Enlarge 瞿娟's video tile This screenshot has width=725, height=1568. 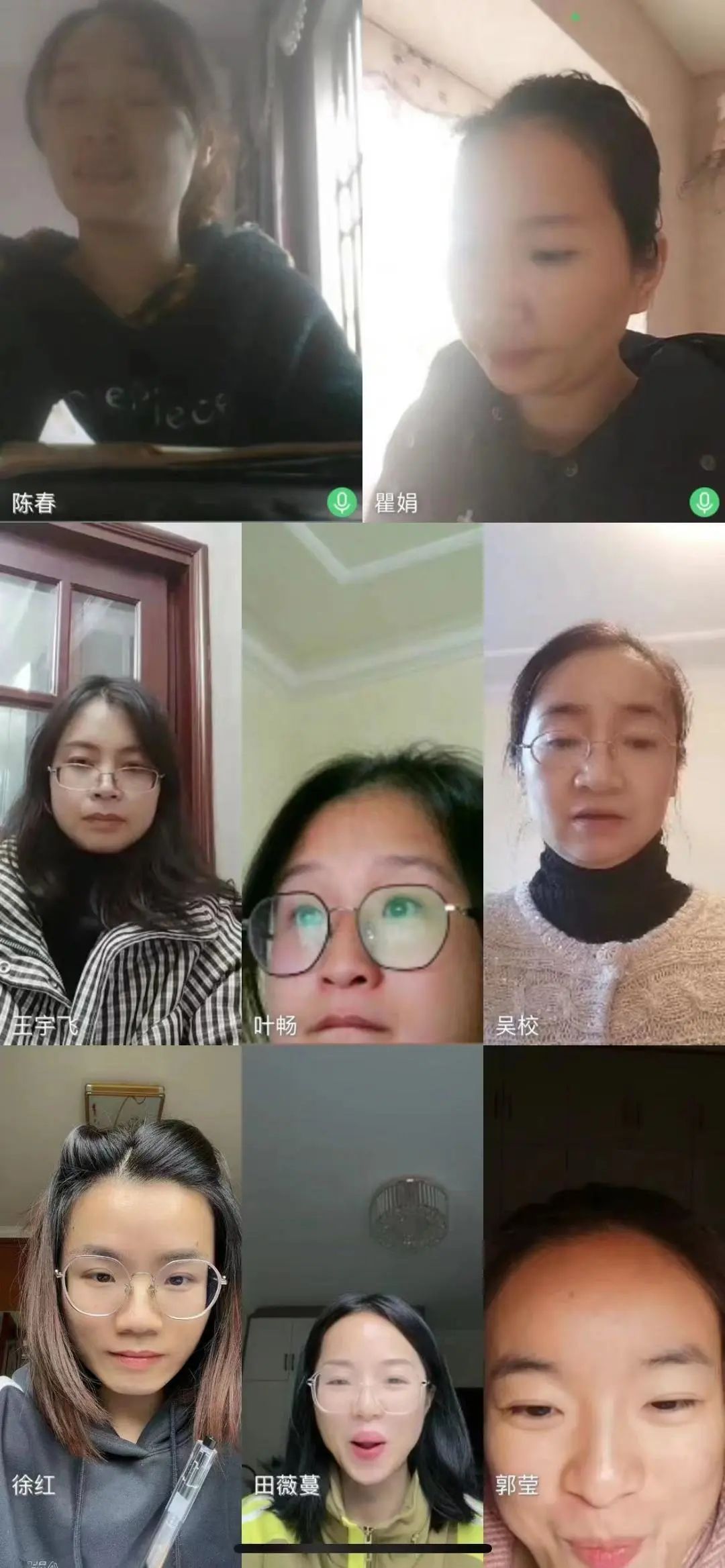tap(544, 260)
